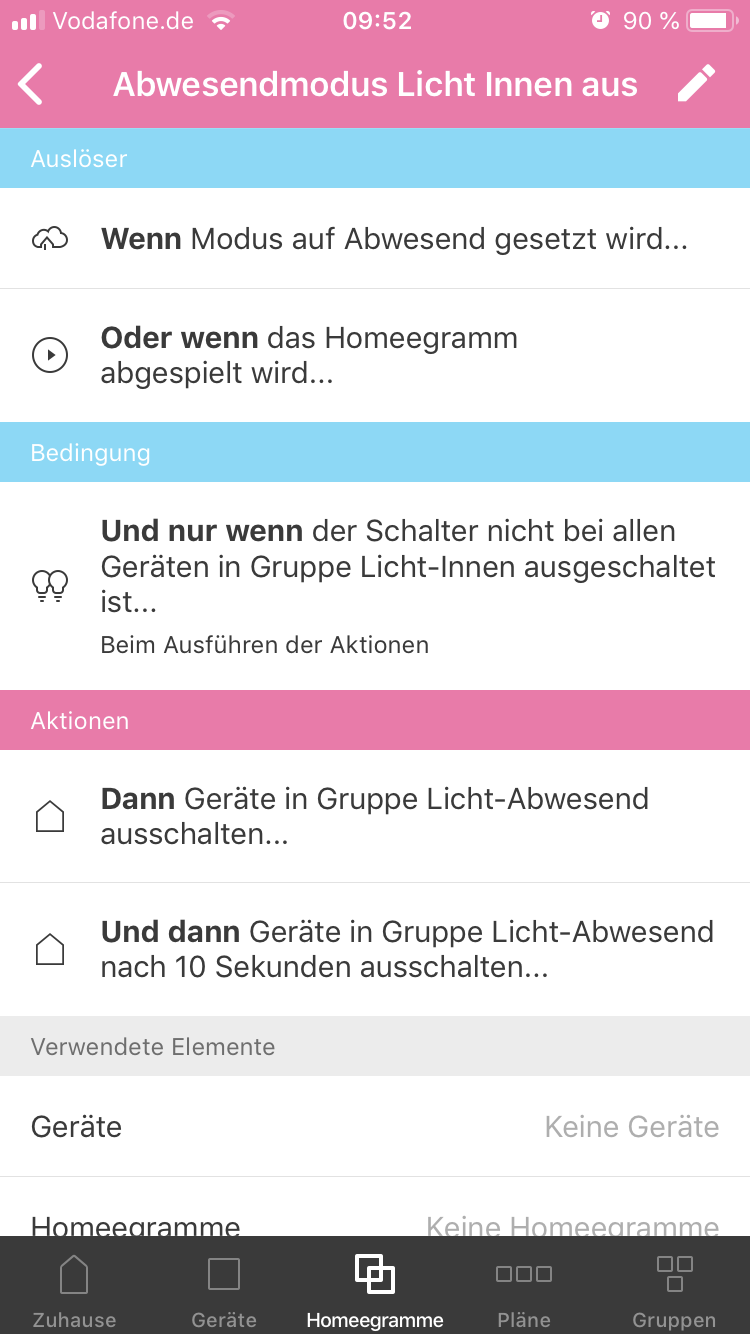Viewport: 750px width, 1334px height.
Task: Switch to the Geräte tab
Action: coord(224,1290)
